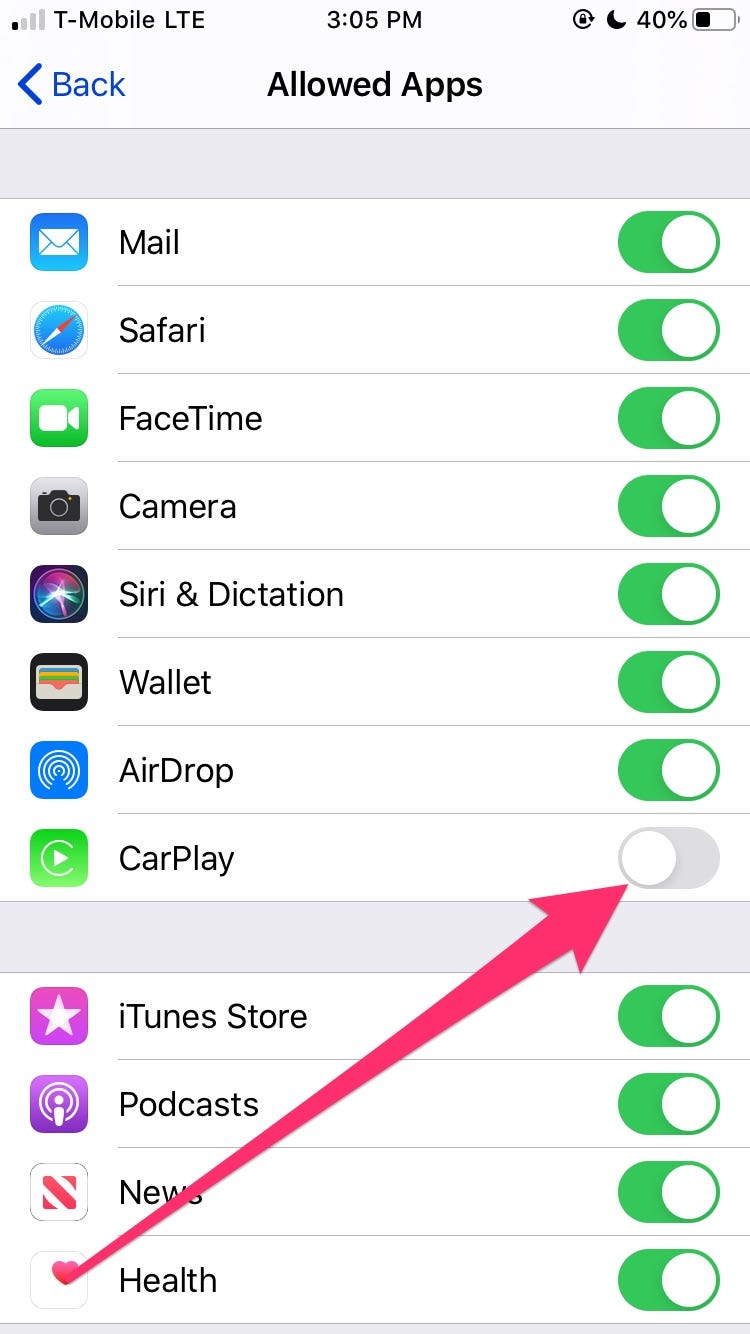Disable Siri & Dictation
The image size is (750, 1334).
pos(668,594)
